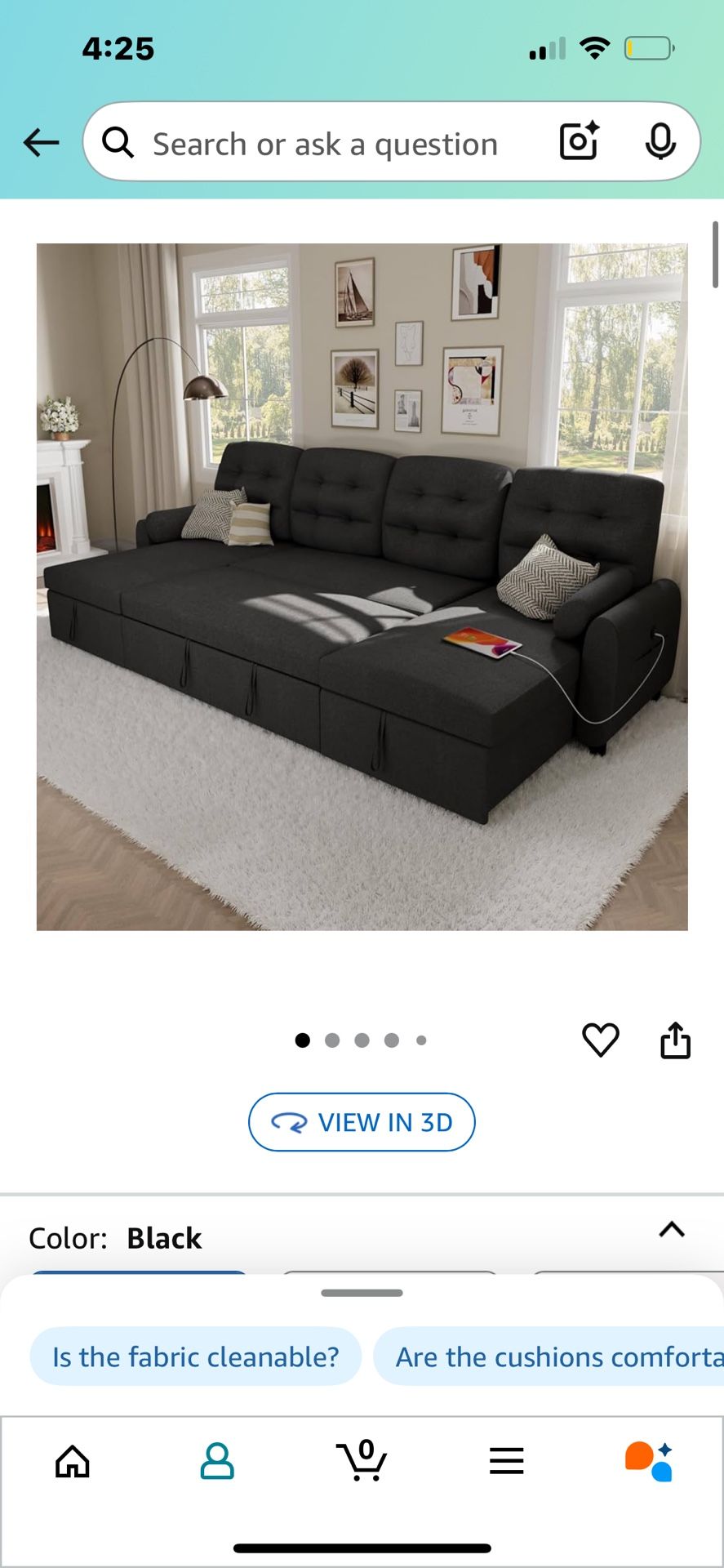The image size is (724, 1568).
Task: Open the account profile tab
Action: coord(217,1461)
